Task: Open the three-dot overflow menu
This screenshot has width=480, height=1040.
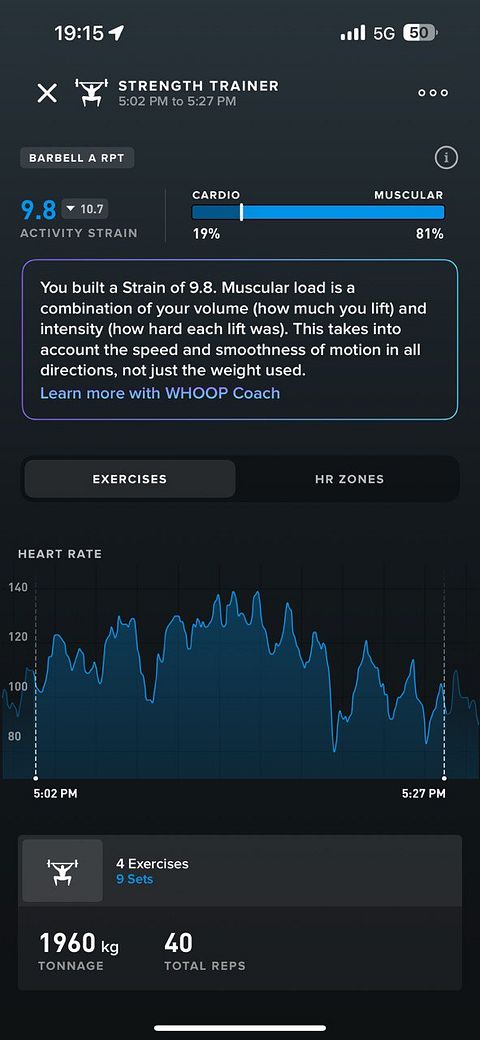Action: [433, 93]
